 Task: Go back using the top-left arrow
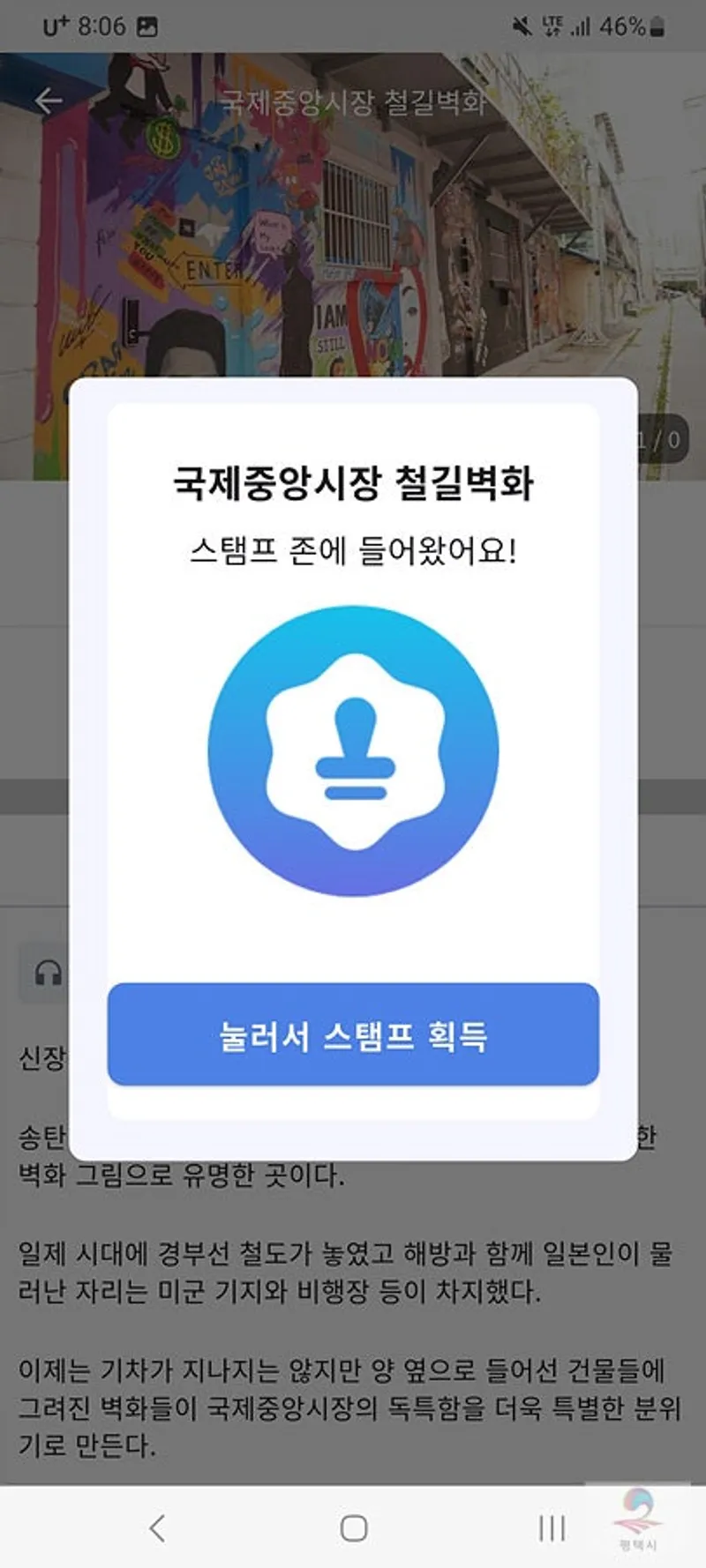[x=49, y=101]
